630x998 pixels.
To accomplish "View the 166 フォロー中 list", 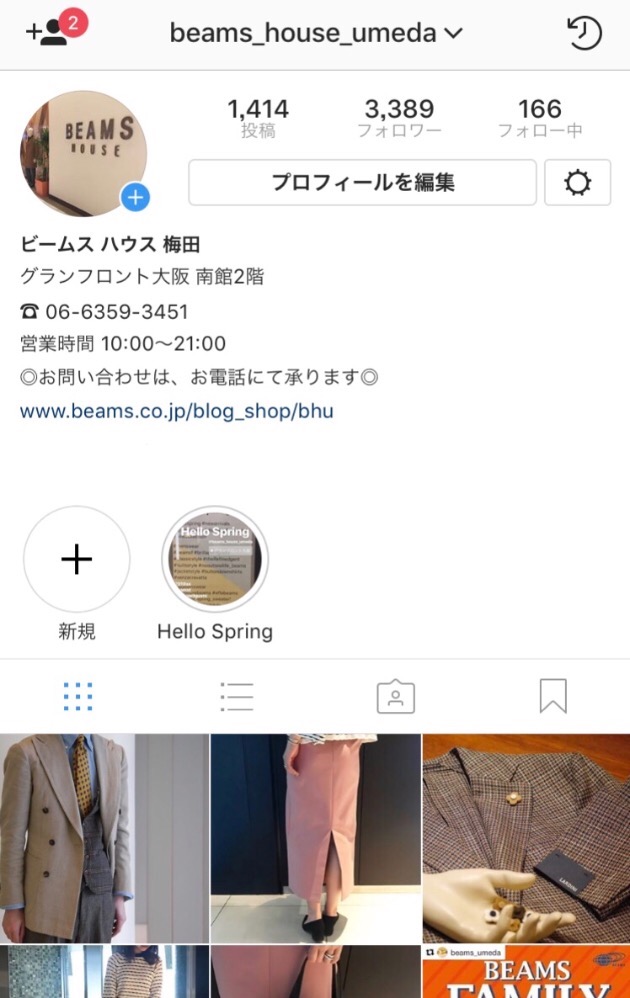I will (539, 118).
